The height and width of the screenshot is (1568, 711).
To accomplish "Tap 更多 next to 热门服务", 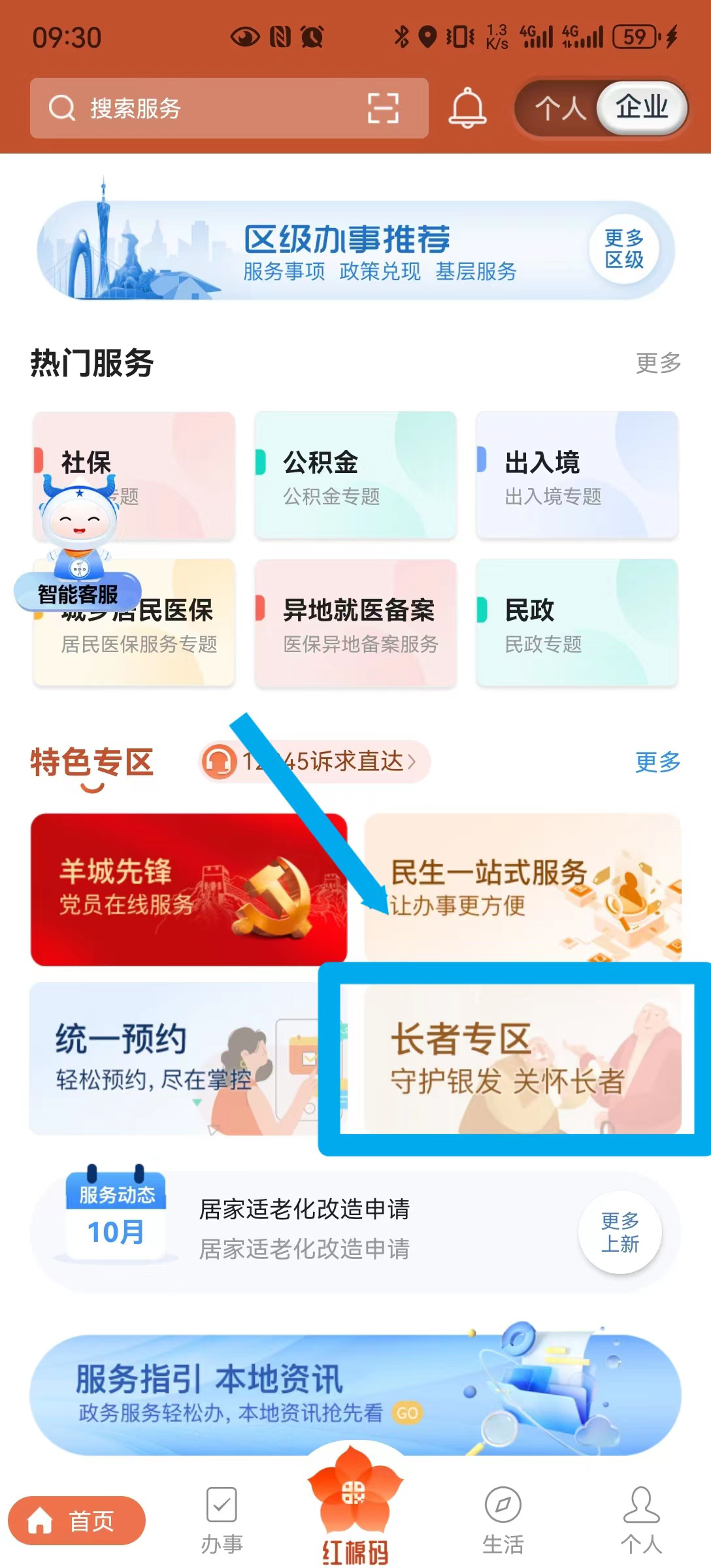I will click(657, 363).
